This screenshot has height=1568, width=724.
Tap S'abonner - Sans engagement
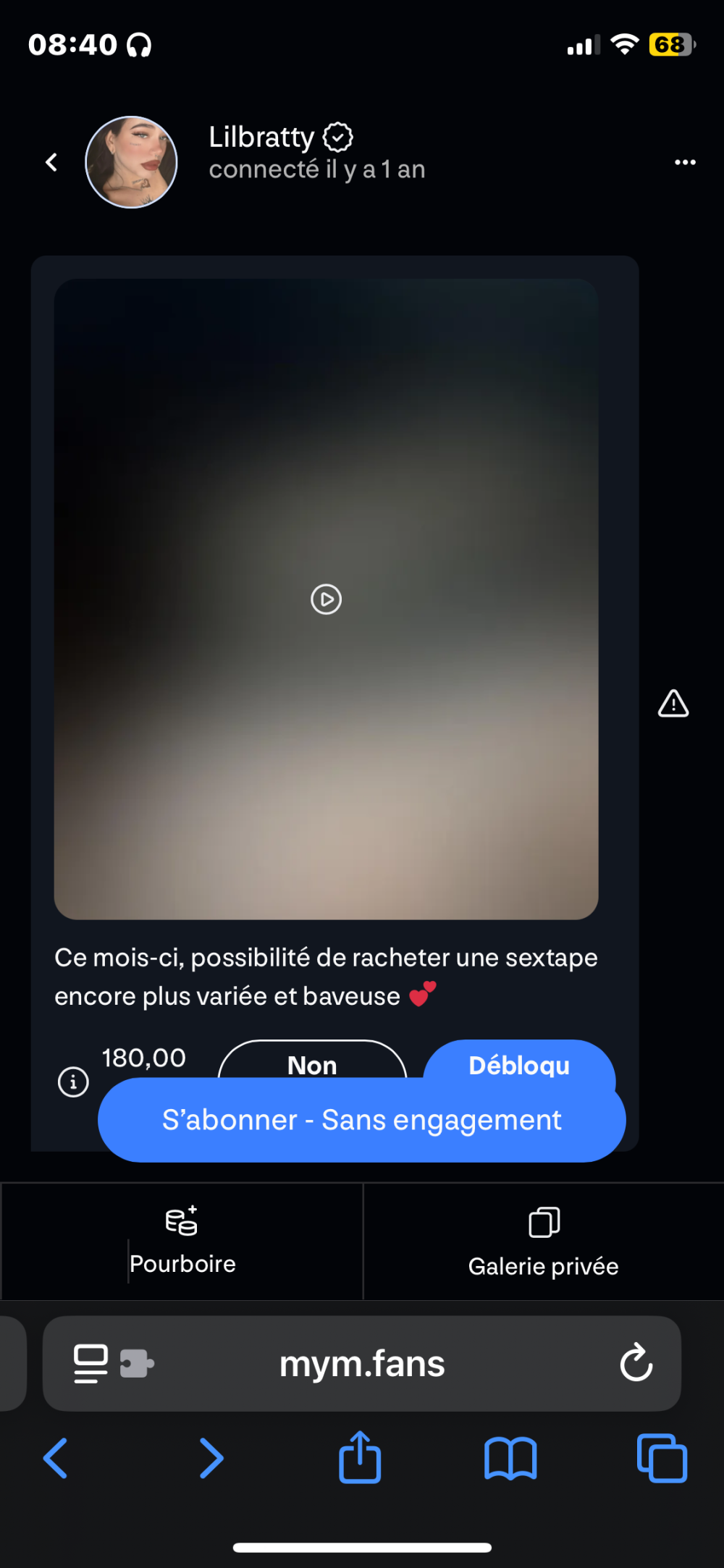click(x=361, y=1121)
